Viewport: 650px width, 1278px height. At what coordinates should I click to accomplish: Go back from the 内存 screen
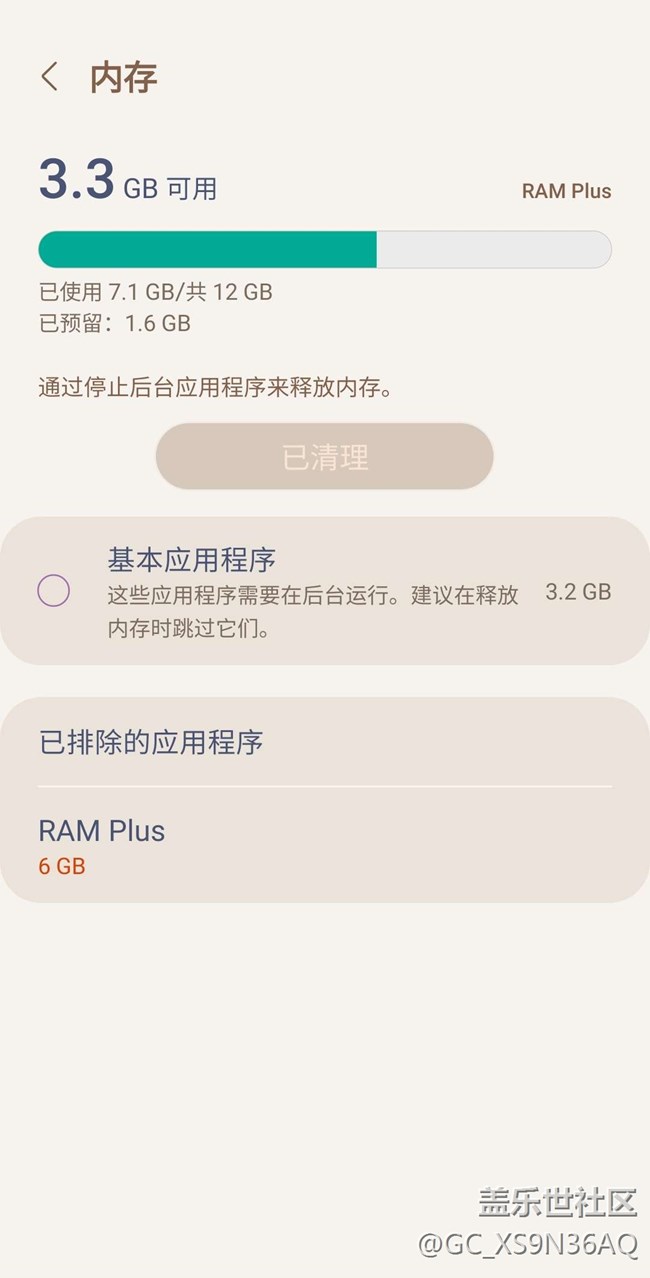(50, 77)
